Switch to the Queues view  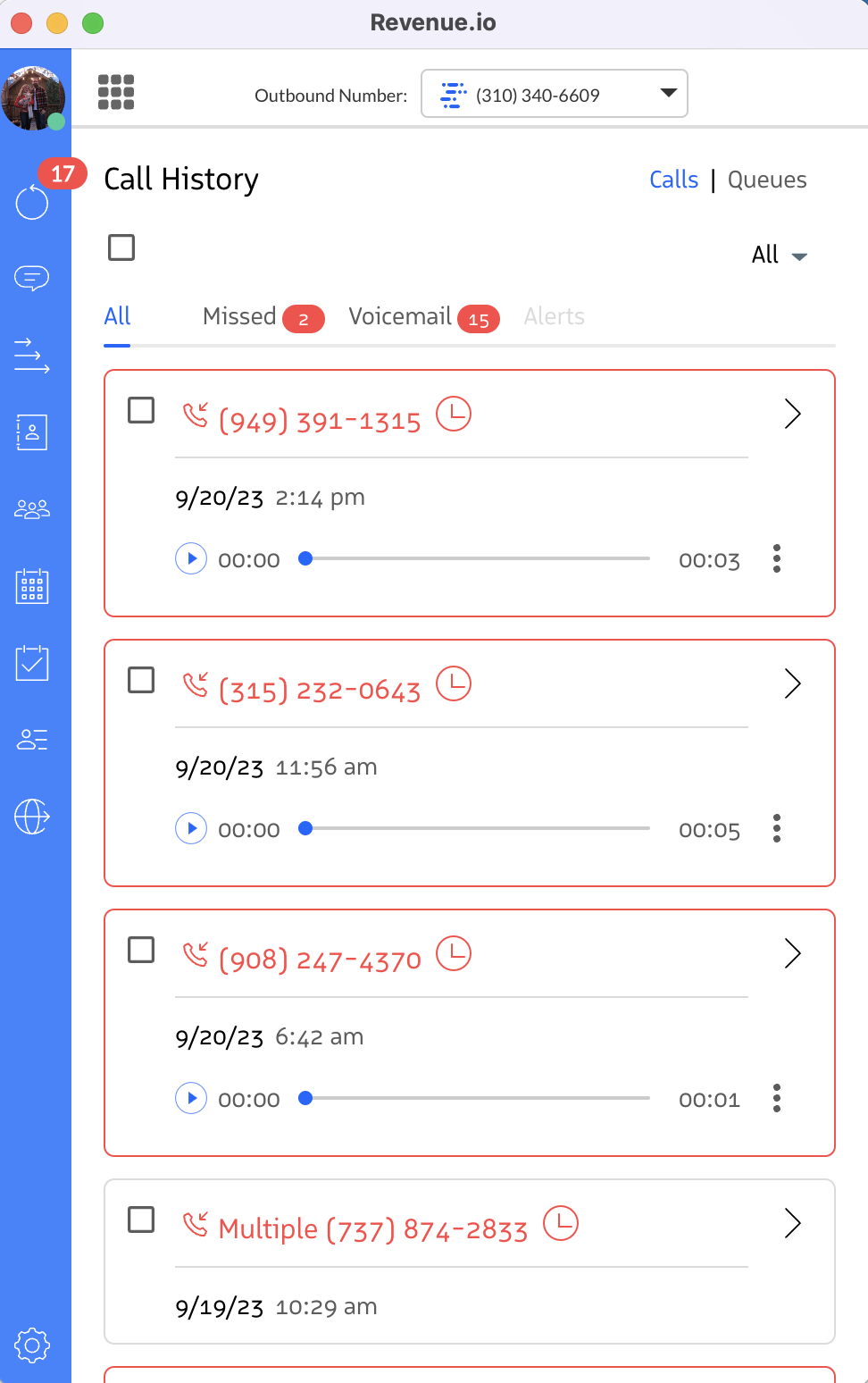766,180
